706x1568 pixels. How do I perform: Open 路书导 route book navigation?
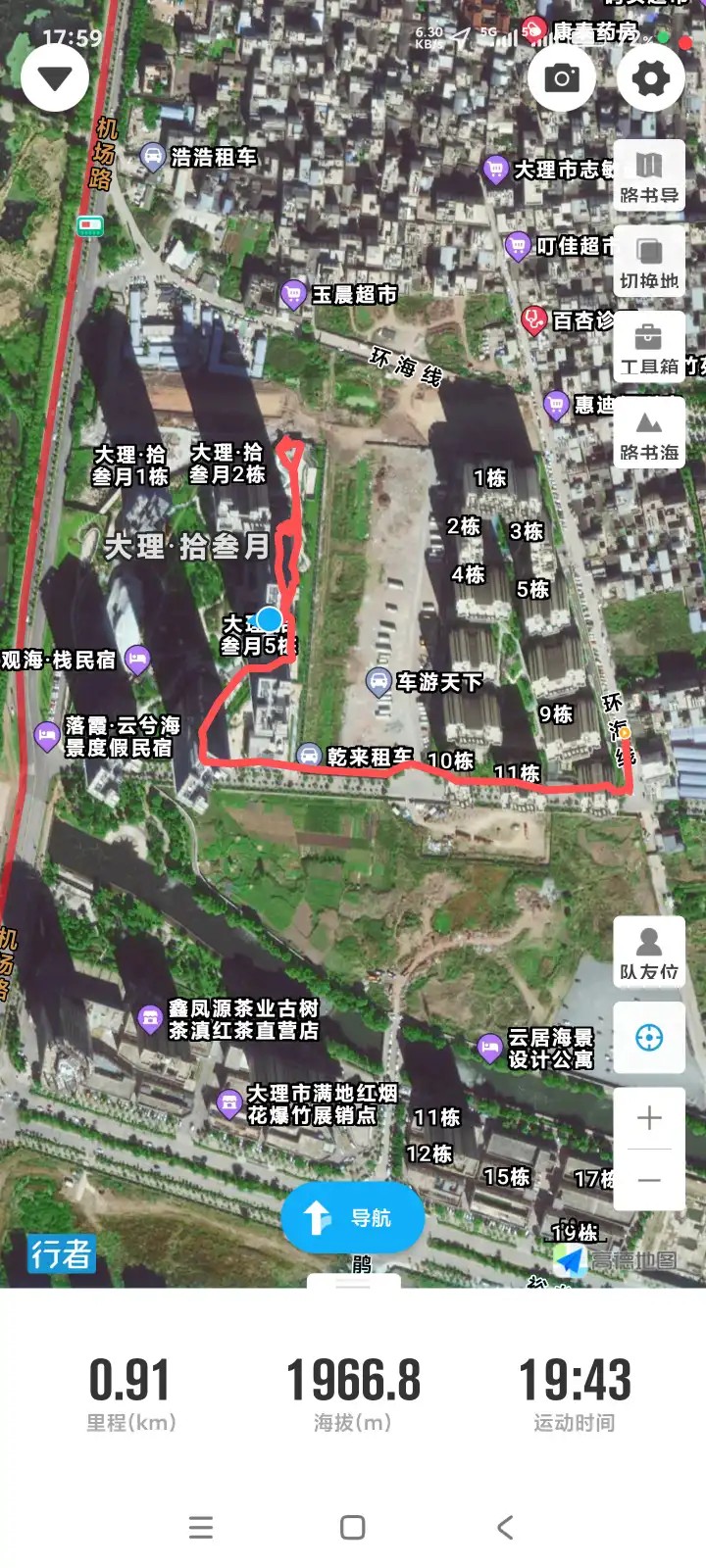(x=649, y=176)
